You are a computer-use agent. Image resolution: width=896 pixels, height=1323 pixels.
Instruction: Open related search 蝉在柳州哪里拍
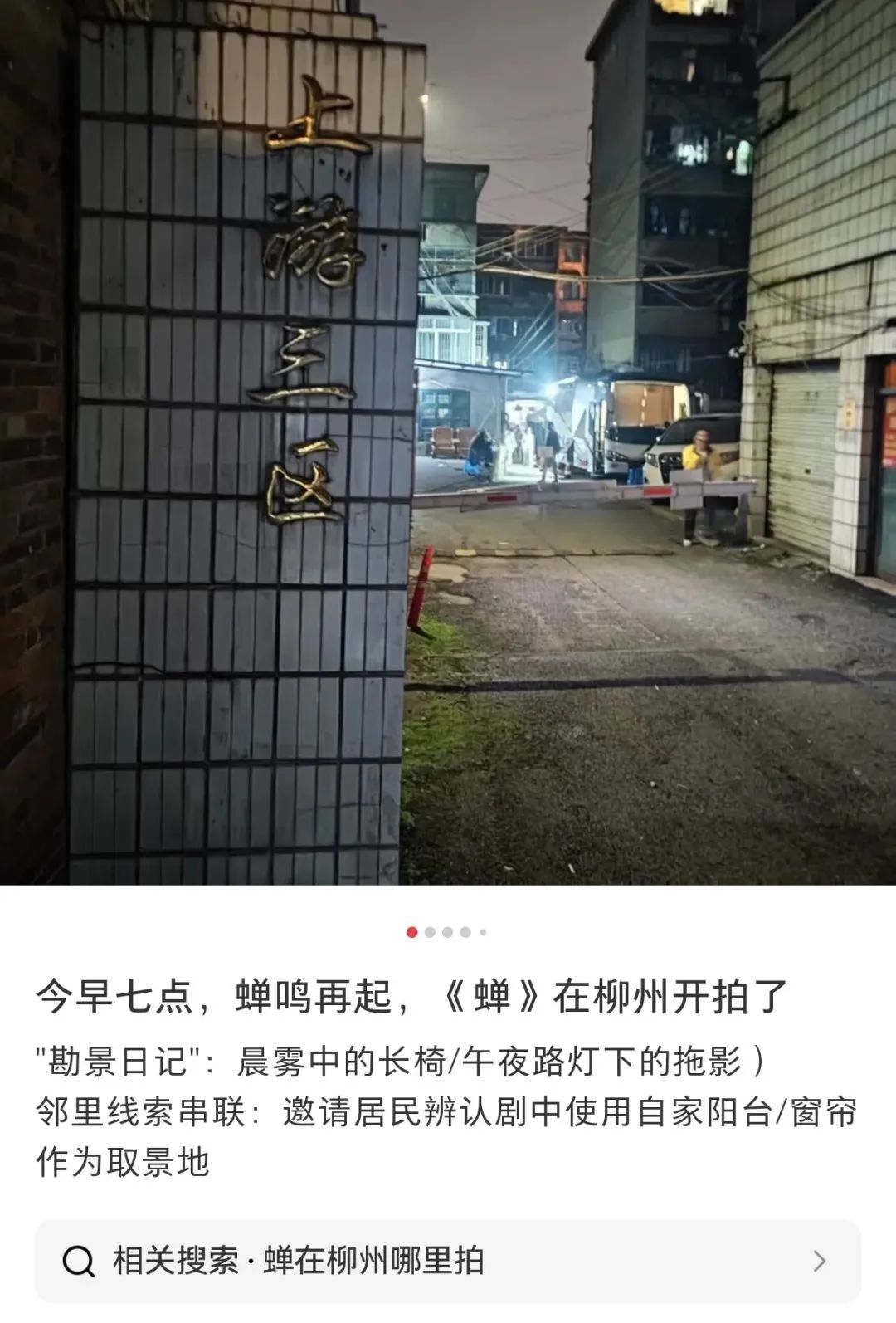click(448, 1261)
